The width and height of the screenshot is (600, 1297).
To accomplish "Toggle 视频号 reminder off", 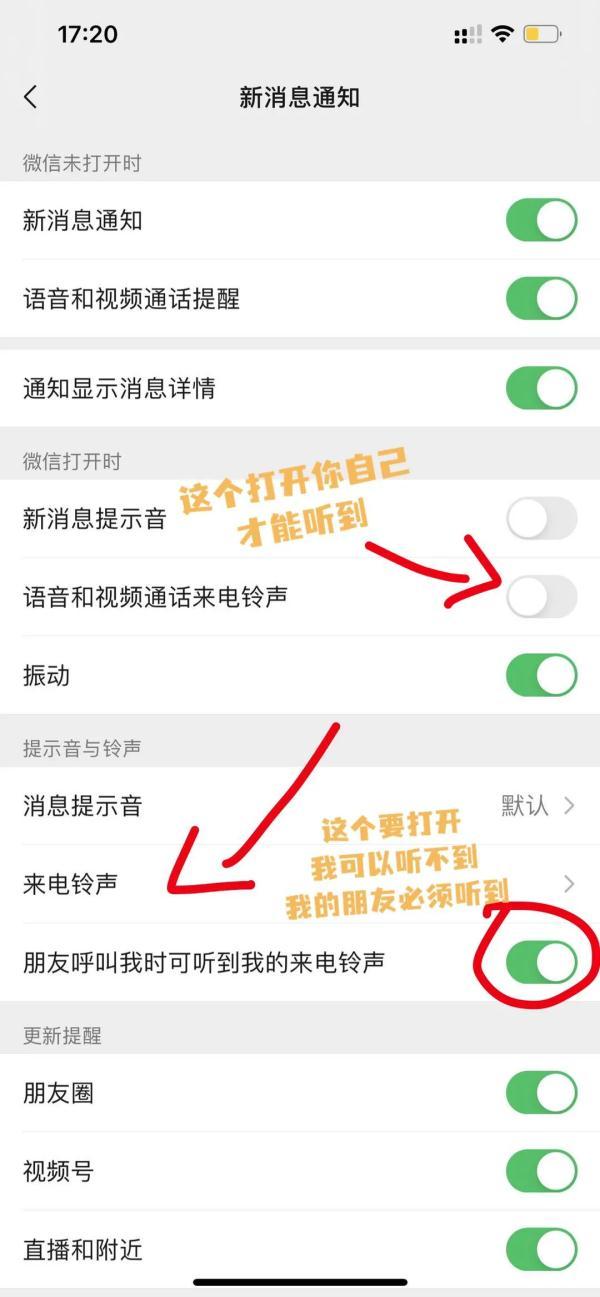I will coord(541,1171).
